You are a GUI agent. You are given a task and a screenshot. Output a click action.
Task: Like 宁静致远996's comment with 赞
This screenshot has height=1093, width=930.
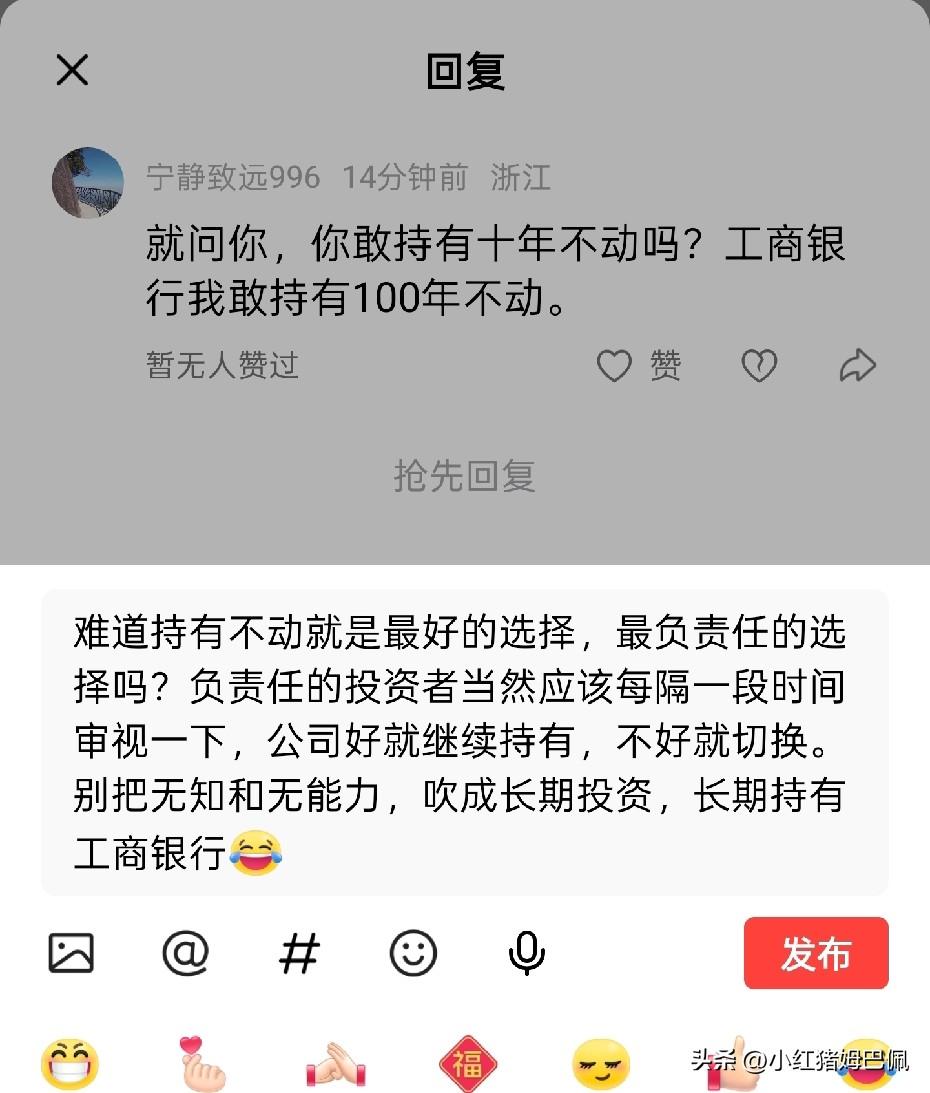point(641,366)
